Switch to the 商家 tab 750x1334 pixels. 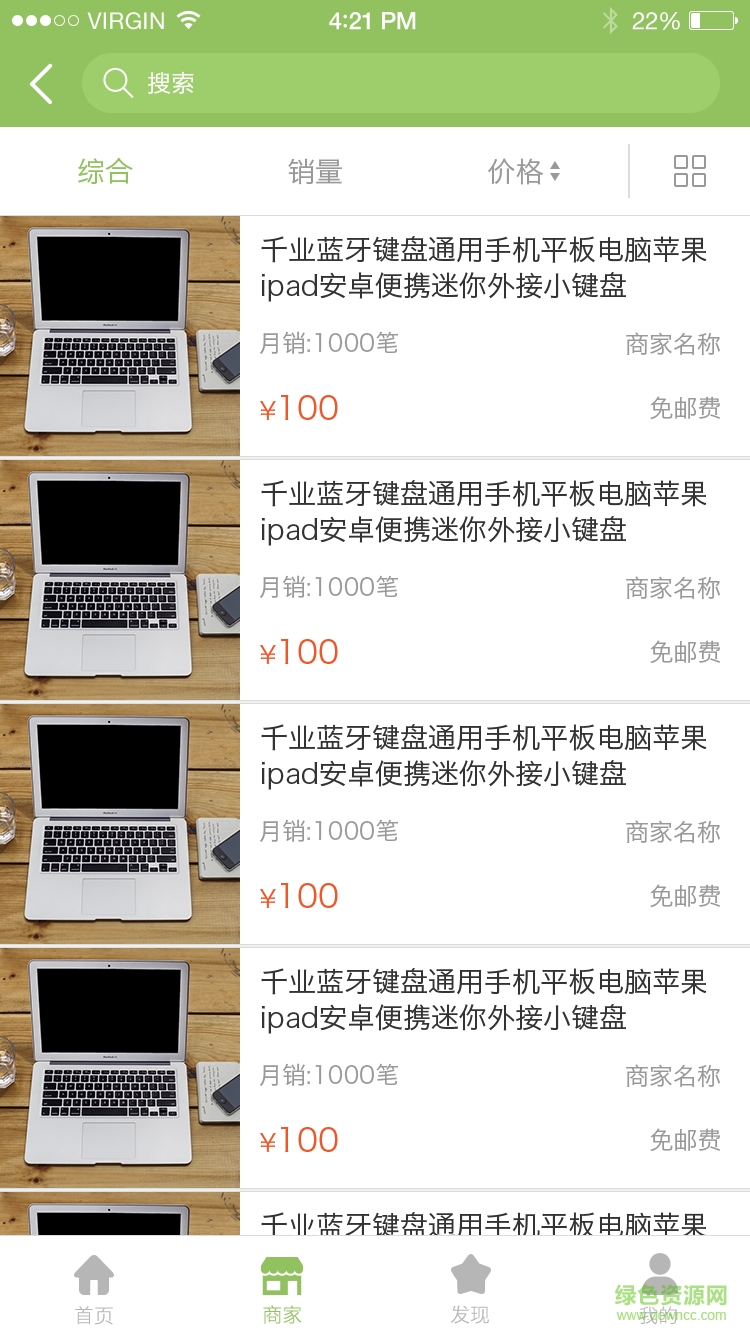point(281,1288)
